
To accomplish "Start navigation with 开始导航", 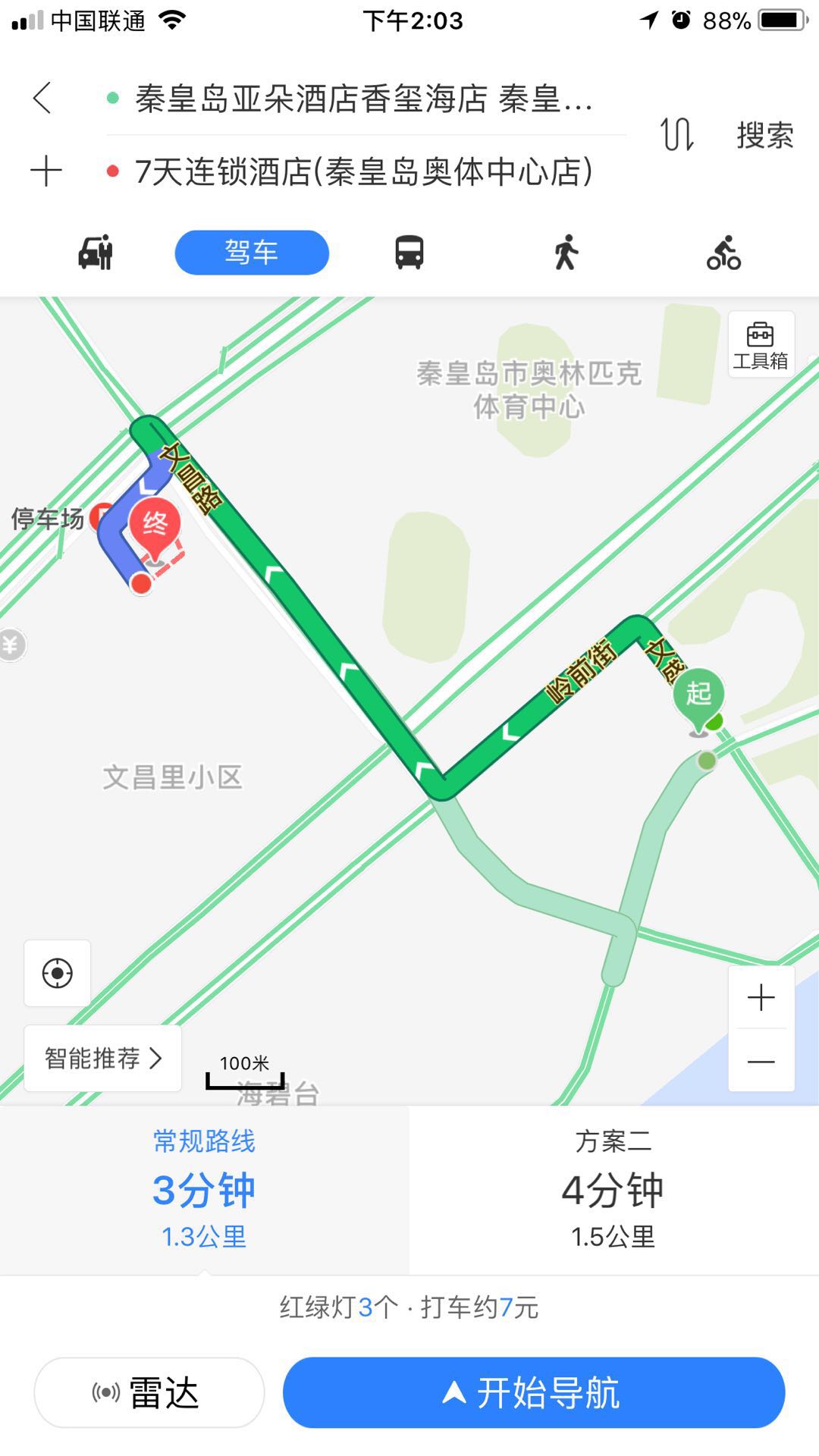I will click(534, 1392).
